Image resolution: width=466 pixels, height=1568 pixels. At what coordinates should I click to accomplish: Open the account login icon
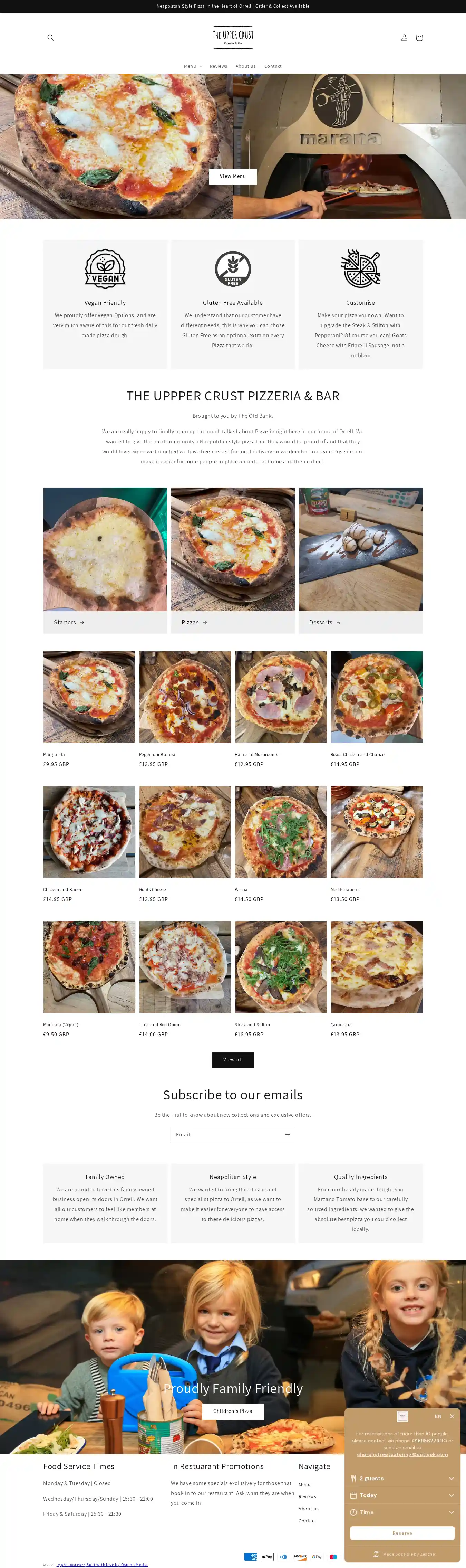[404, 38]
